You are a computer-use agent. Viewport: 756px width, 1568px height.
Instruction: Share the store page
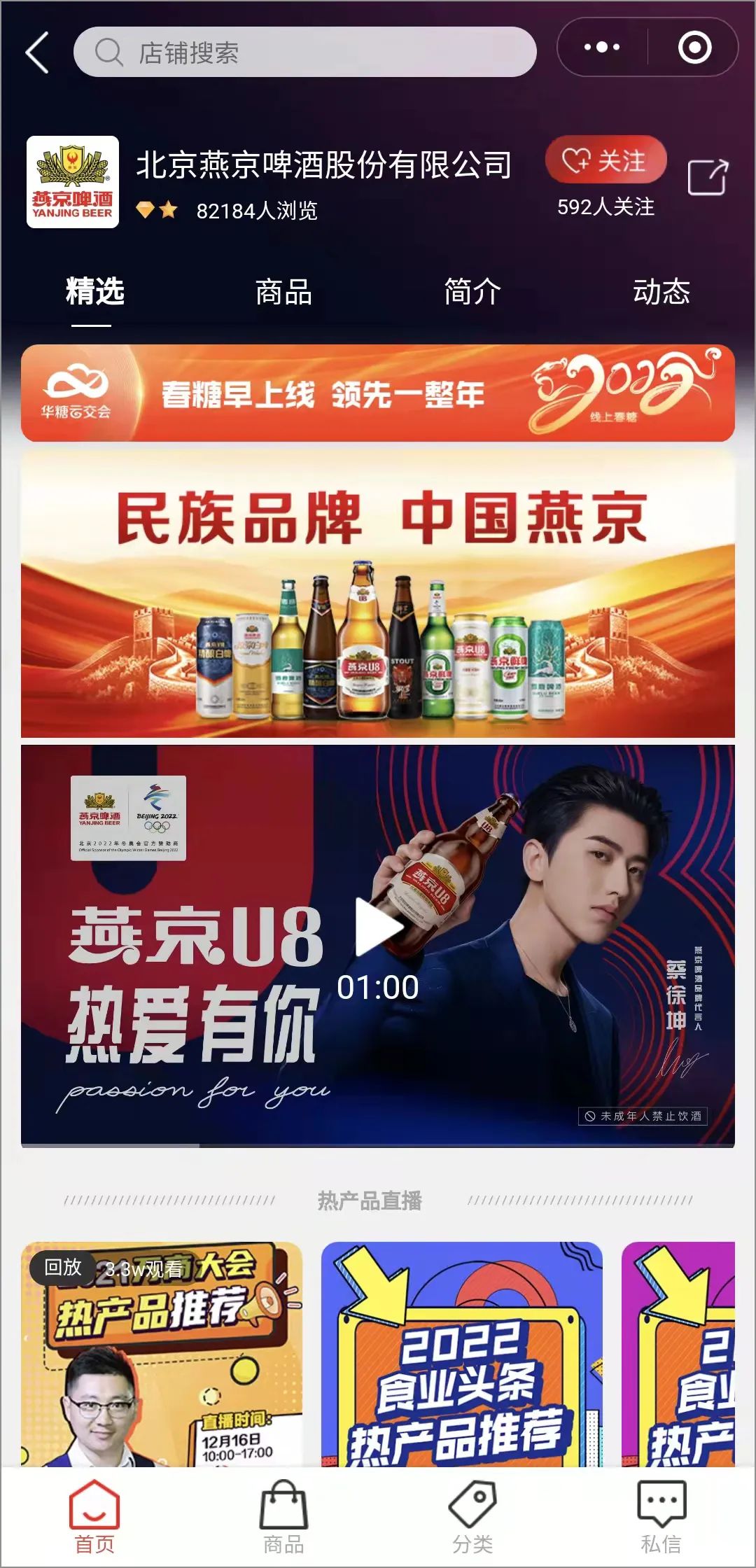pyautogui.click(x=708, y=177)
